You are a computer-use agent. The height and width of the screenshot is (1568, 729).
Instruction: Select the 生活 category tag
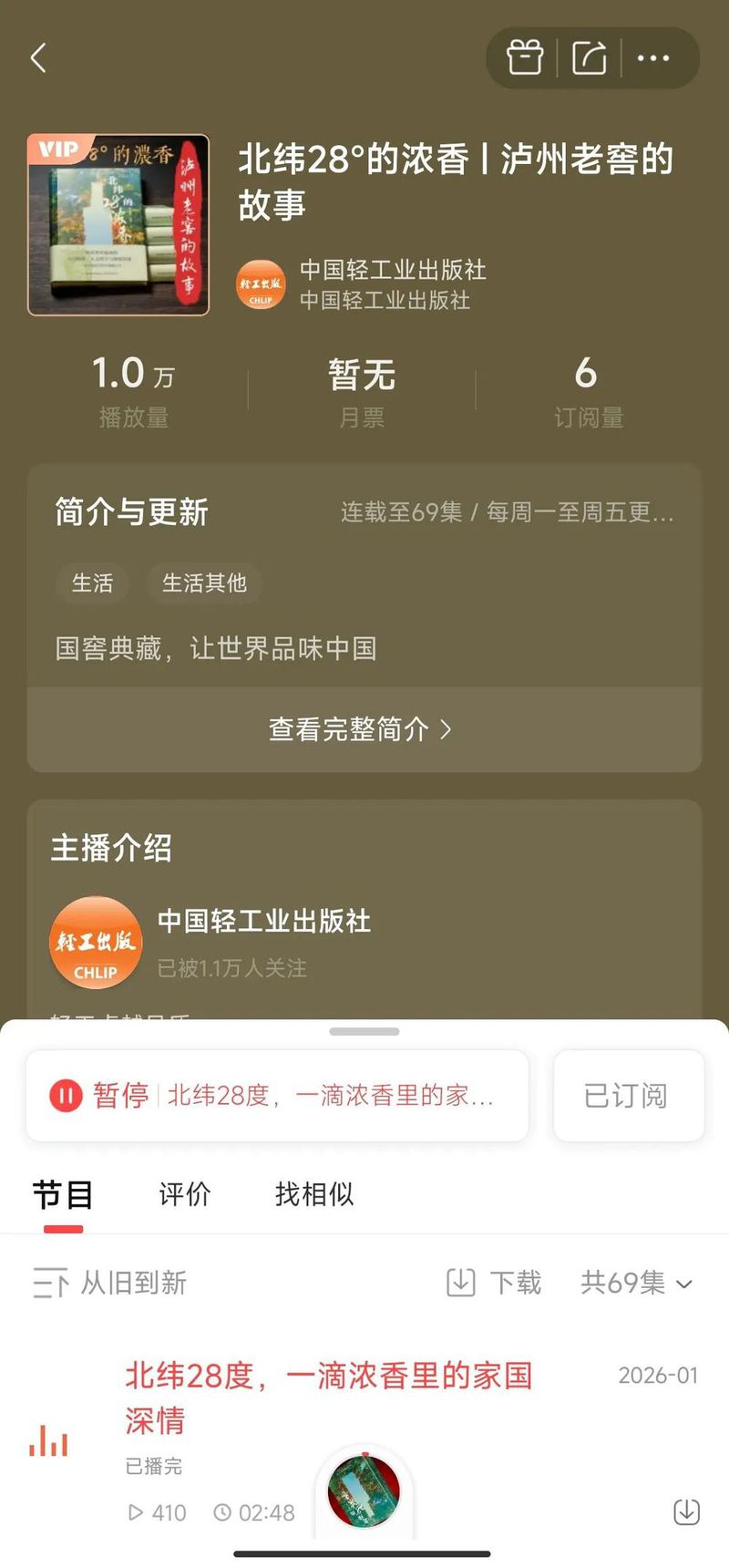tap(91, 584)
